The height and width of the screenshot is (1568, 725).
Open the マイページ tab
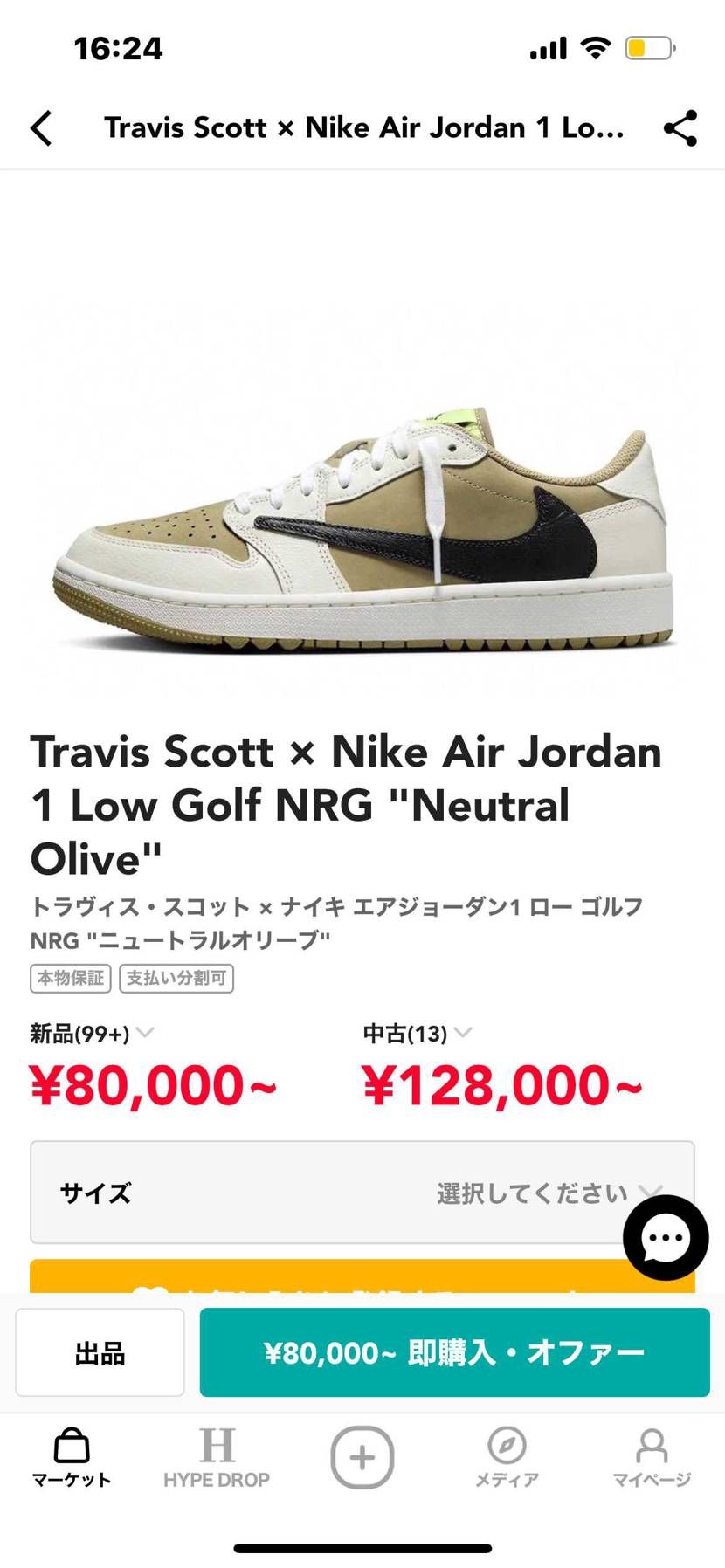pos(652,1458)
